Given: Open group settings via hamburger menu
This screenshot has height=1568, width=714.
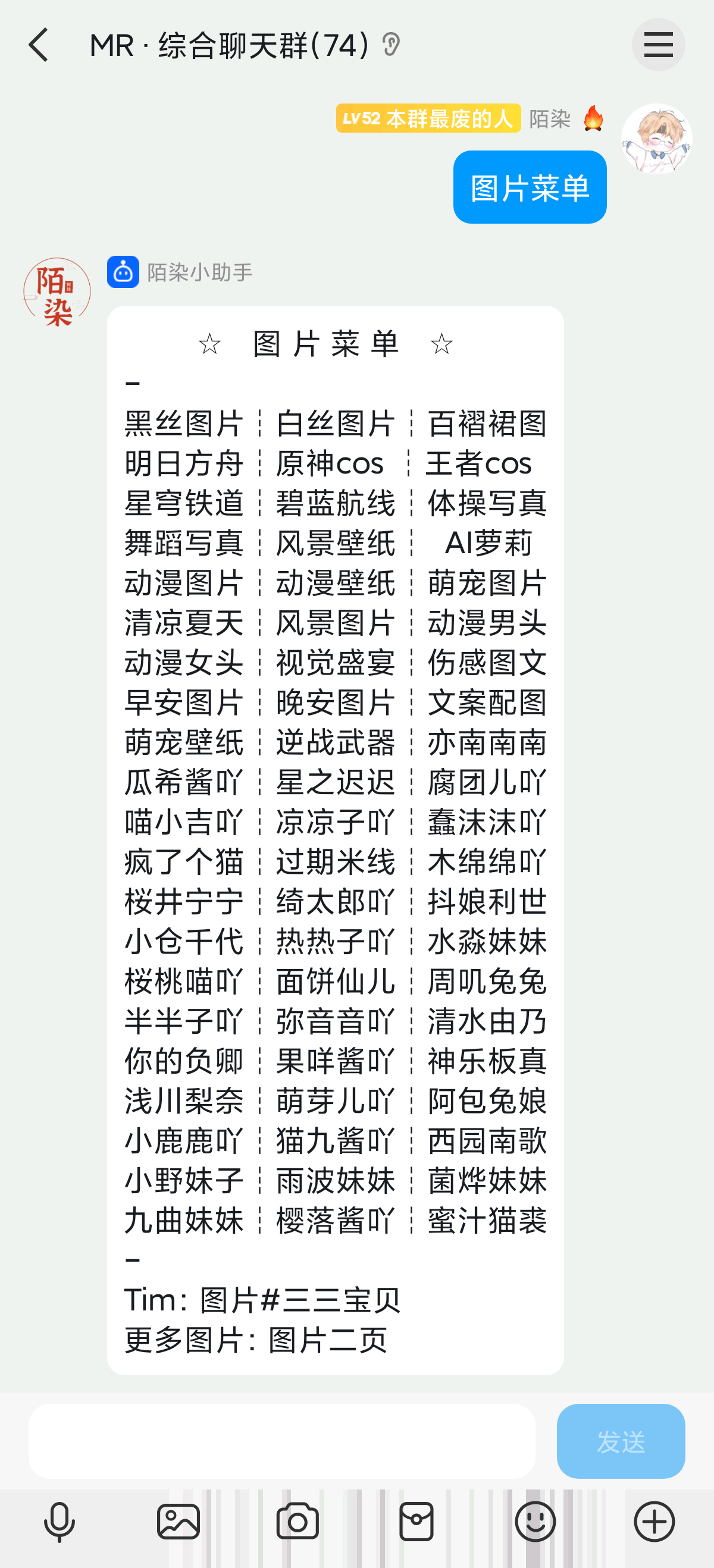Looking at the screenshot, I should (659, 45).
